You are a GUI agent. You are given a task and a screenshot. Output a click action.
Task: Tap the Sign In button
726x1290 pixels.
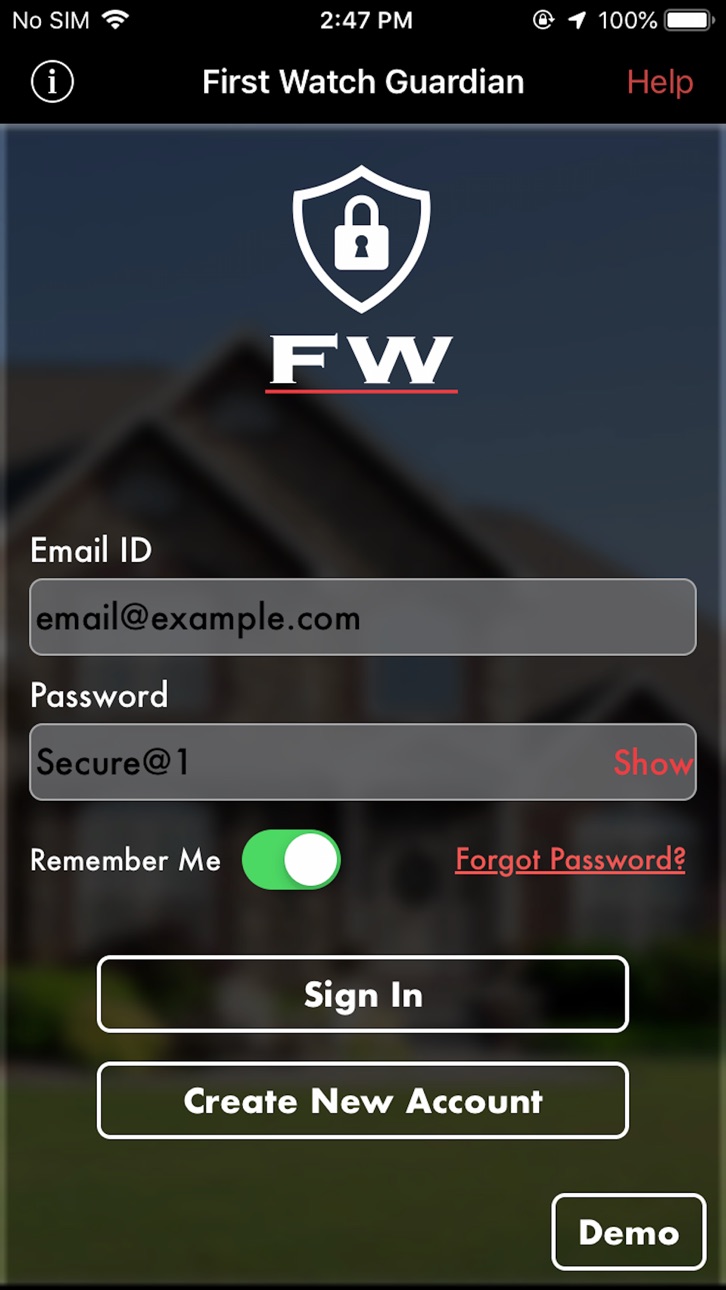[x=363, y=994]
